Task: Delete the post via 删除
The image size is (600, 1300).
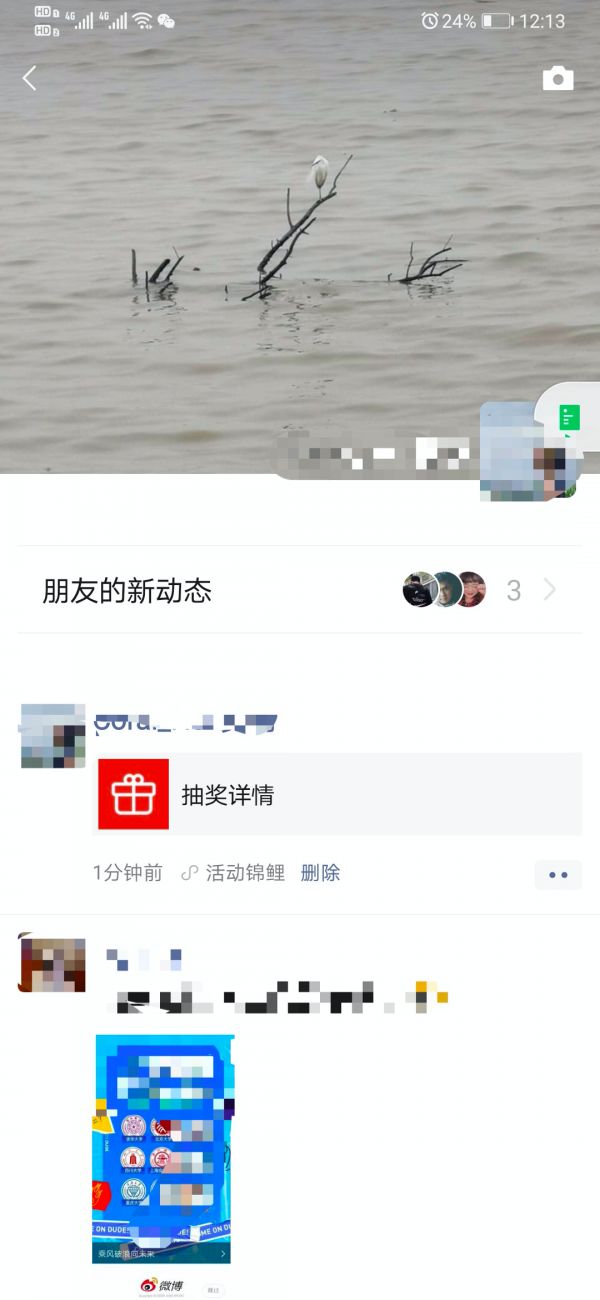Action: coord(320,873)
